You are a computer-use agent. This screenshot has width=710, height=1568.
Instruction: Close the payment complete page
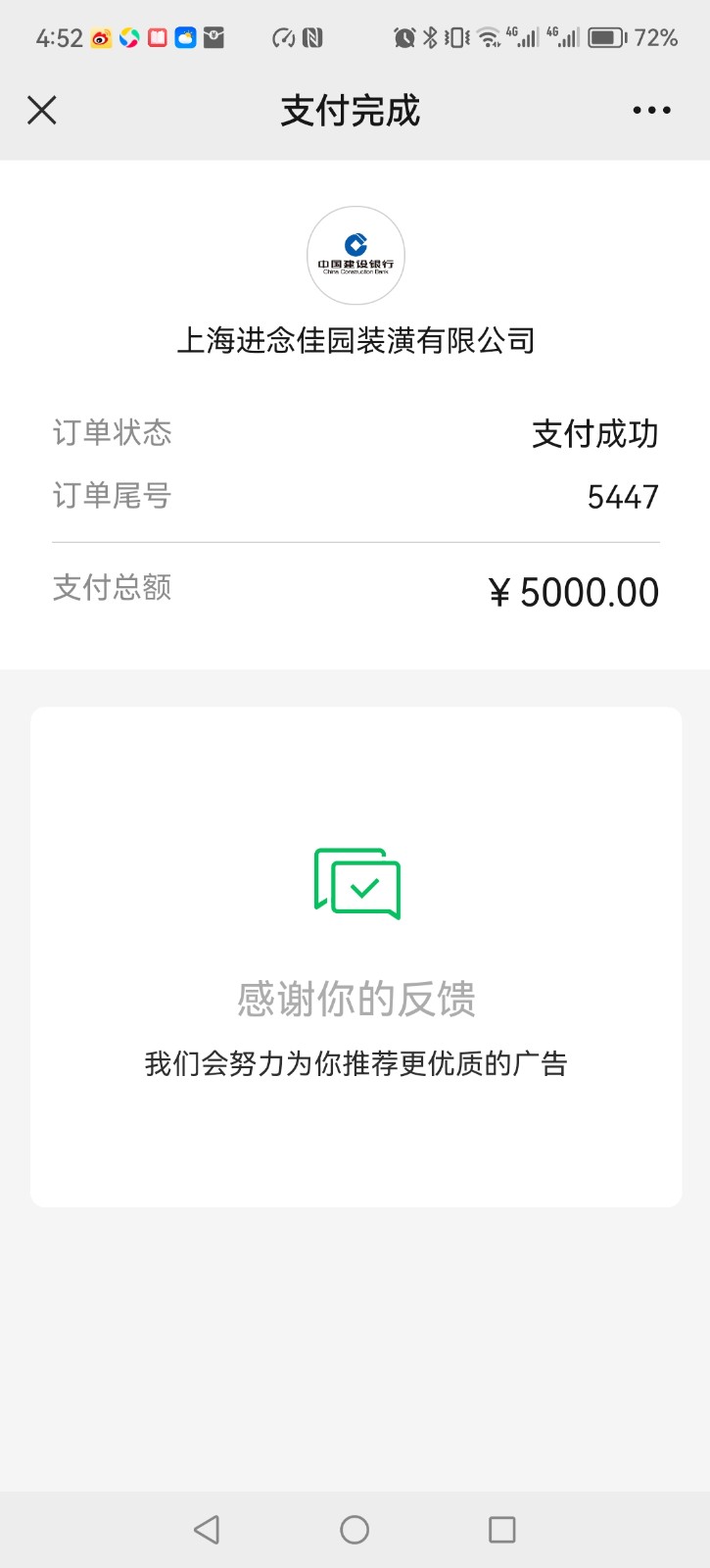tap(42, 111)
